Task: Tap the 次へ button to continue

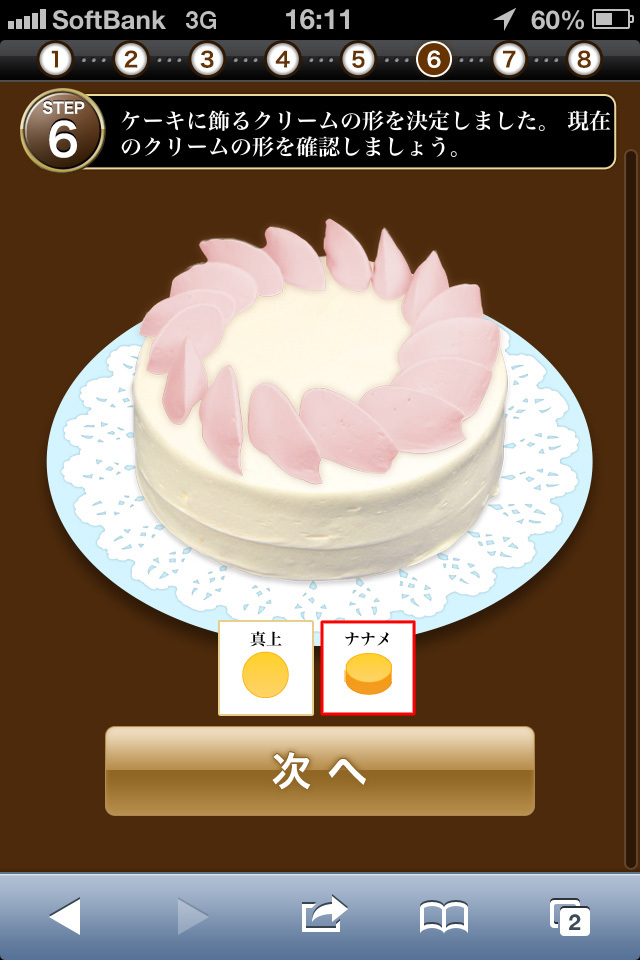Action: point(320,770)
